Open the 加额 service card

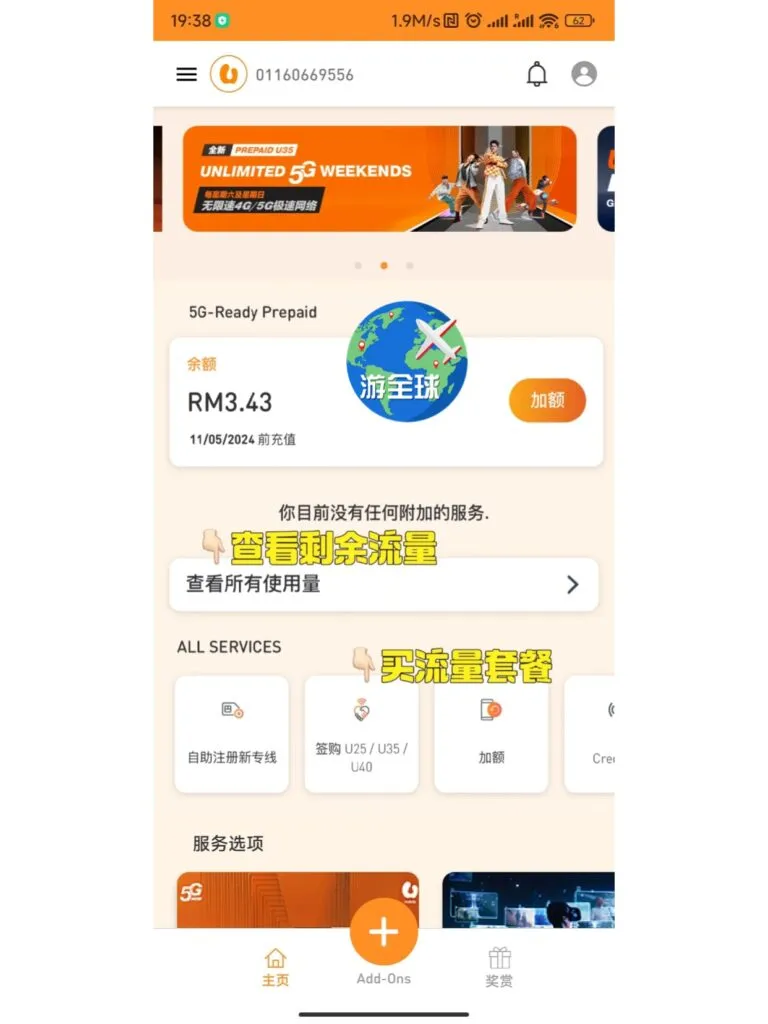pos(491,734)
